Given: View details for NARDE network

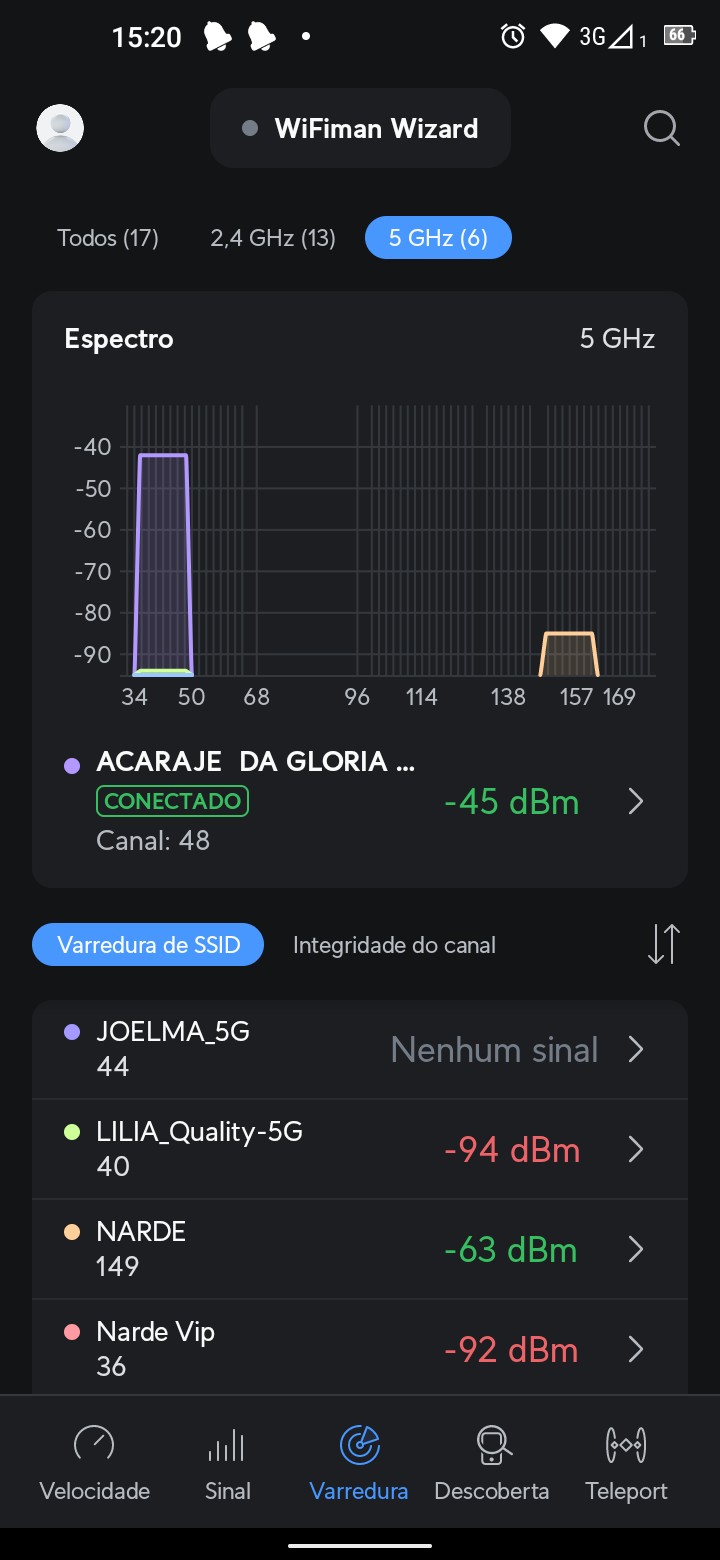Looking at the screenshot, I should (x=360, y=1250).
